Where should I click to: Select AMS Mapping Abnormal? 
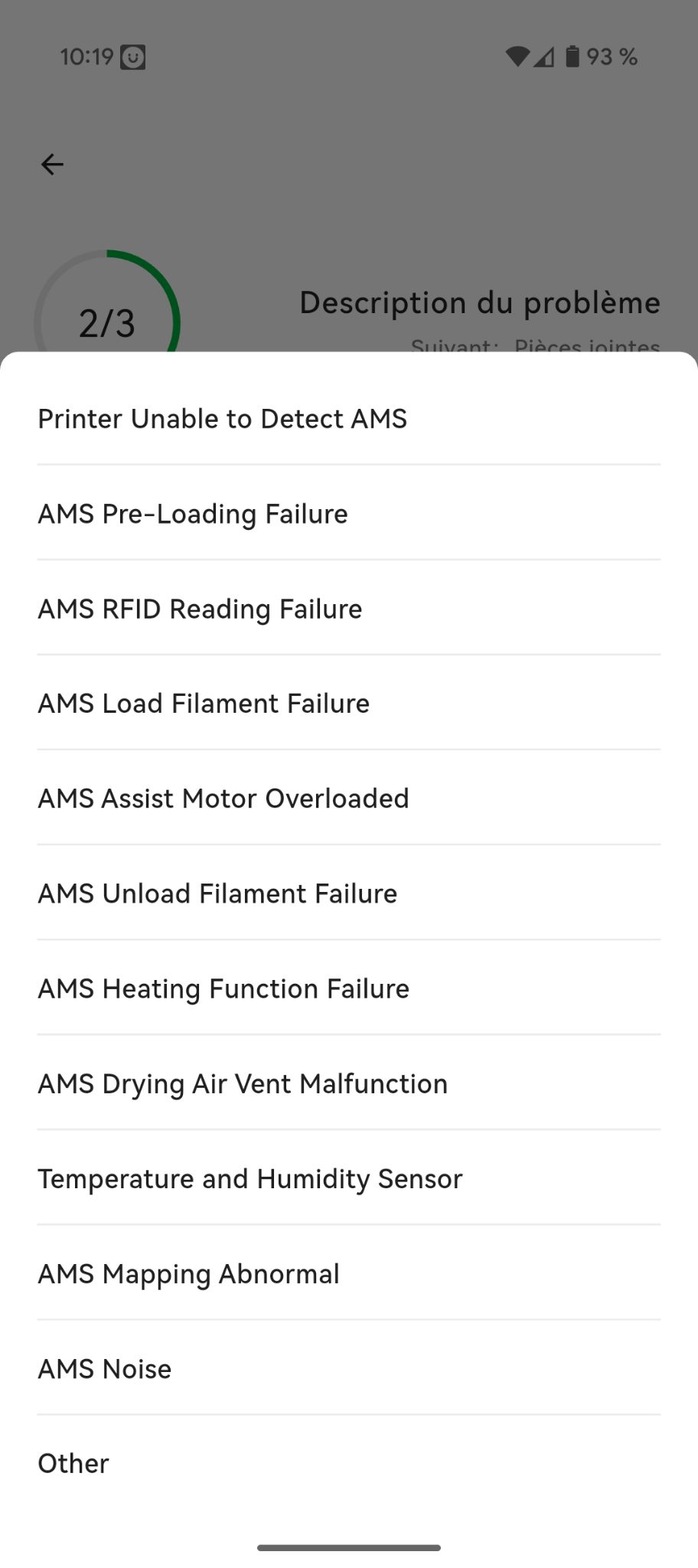(x=349, y=1272)
